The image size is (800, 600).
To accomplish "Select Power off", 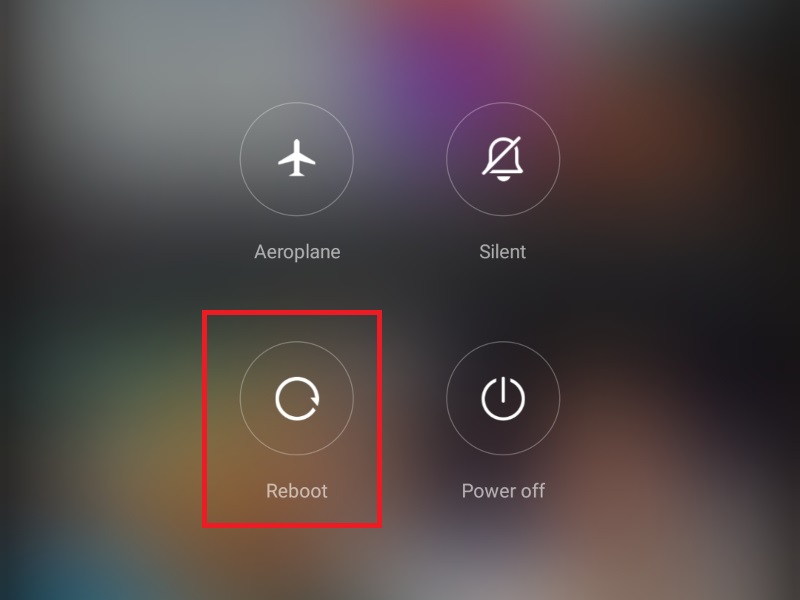I will (503, 399).
